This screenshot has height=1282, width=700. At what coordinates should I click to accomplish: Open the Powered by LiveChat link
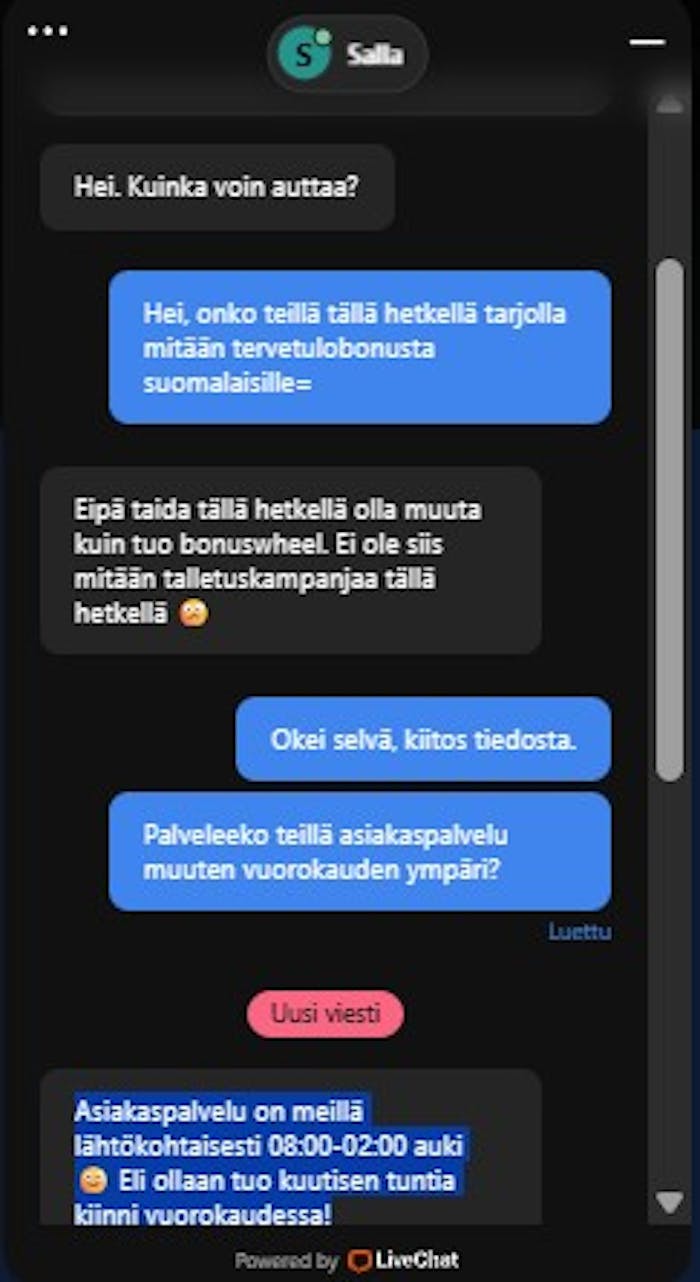point(347,1260)
